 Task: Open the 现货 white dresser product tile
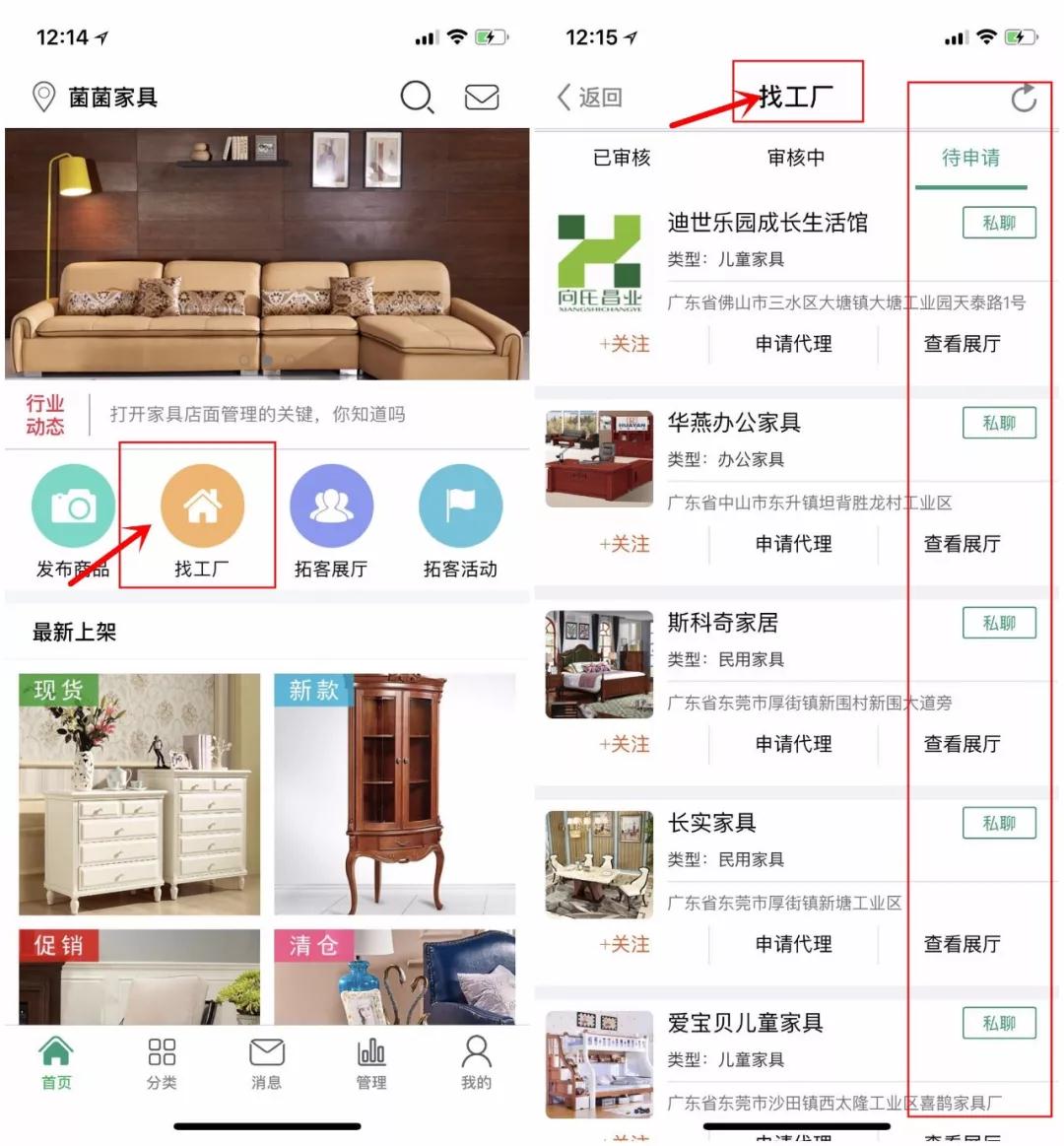coord(139,794)
